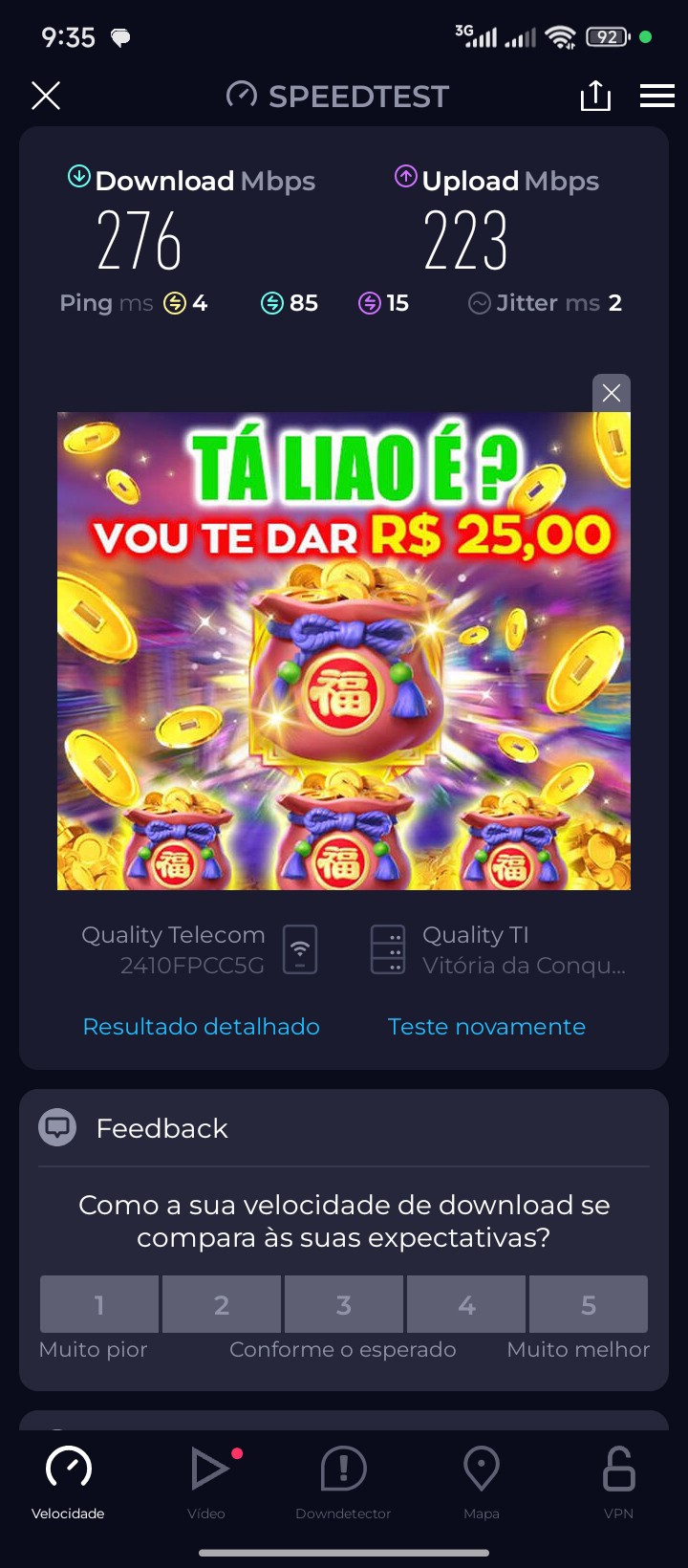Share the speed test result
The height and width of the screenshot is (1568, 688).
click(x=595, y=96)
